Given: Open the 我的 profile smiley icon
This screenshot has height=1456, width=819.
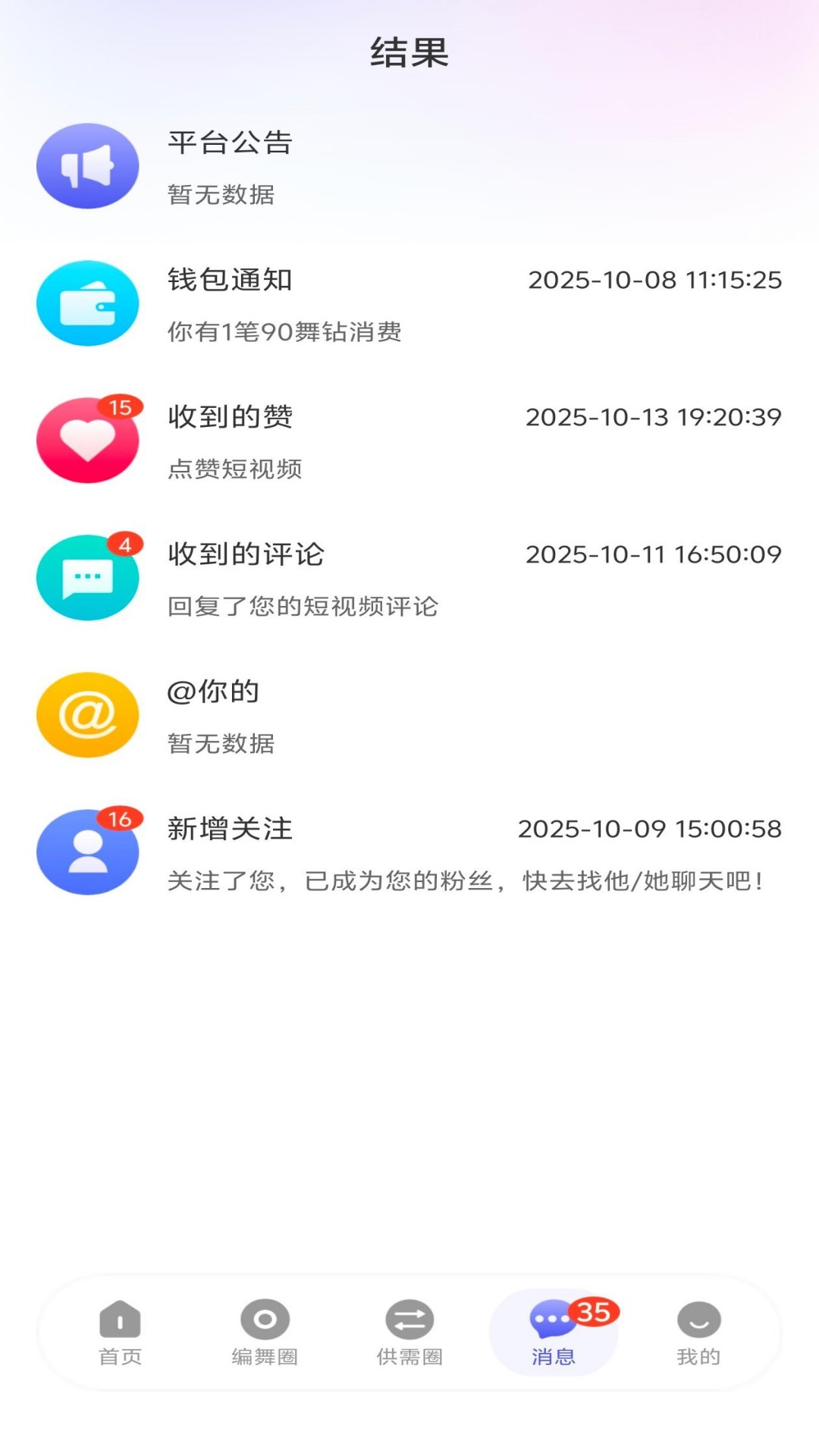Looking at the screenshot, I should pos(699,1319).
